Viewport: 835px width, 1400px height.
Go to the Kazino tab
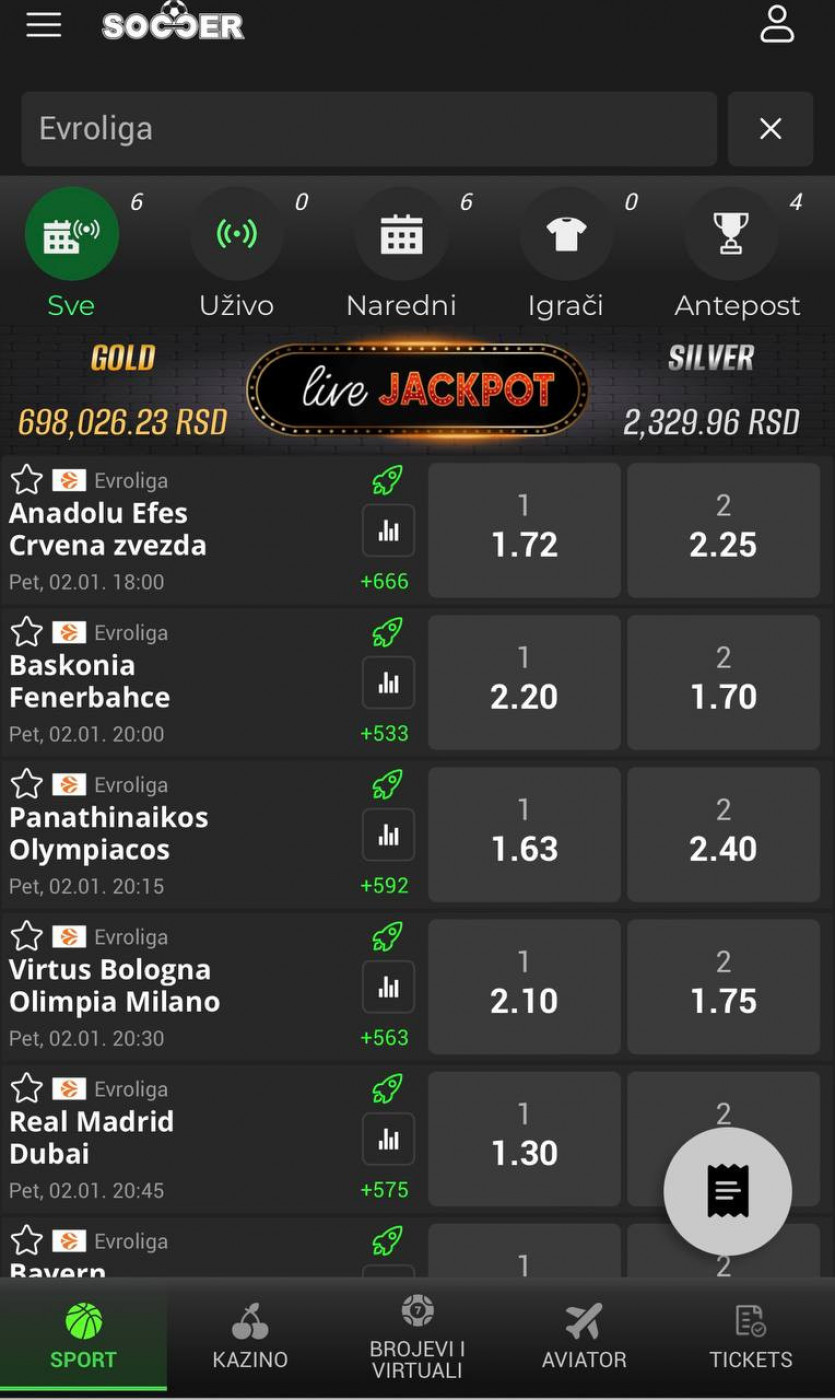(x=250, y=1338)
